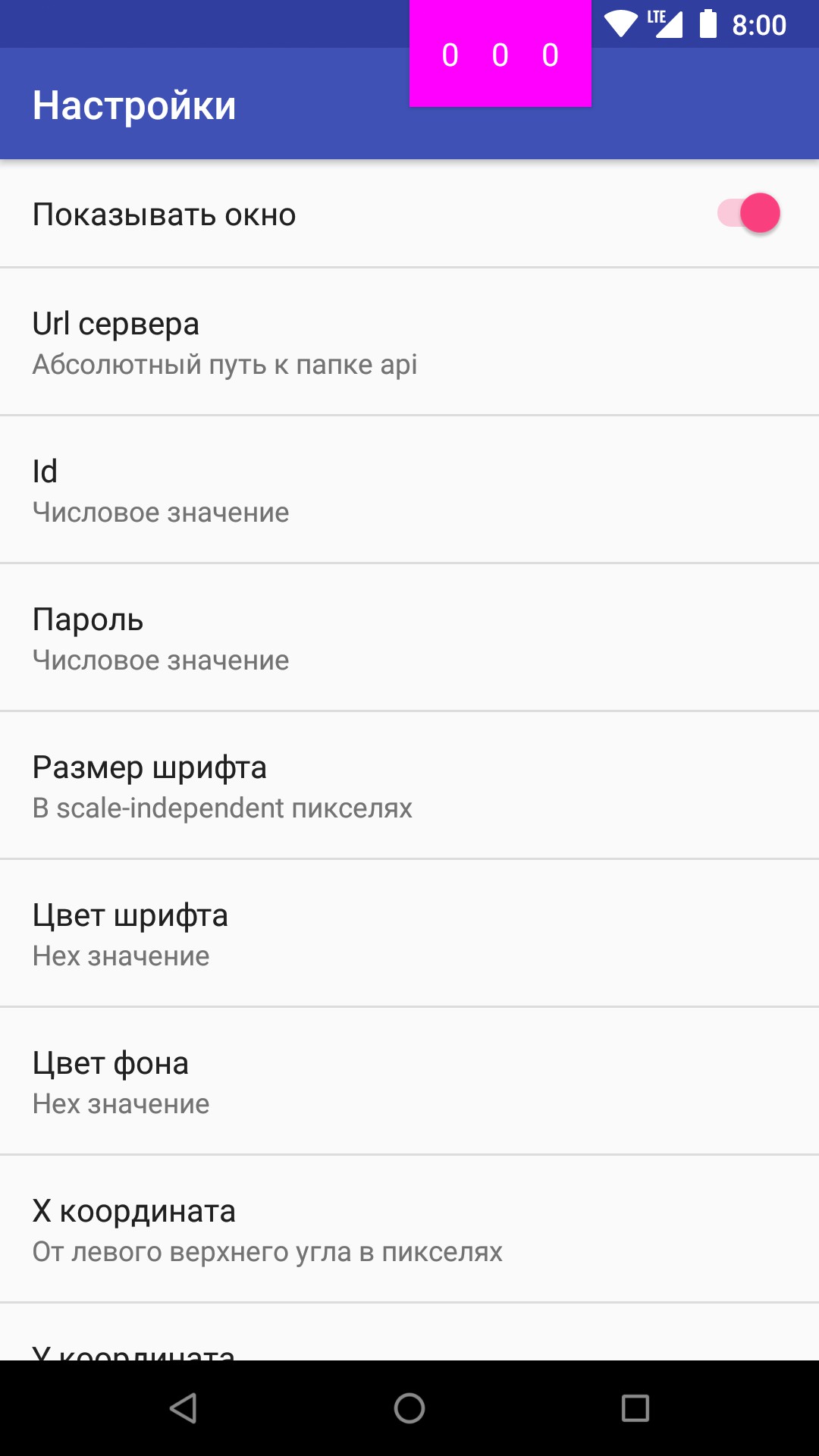Viewport: 819px width, 1456px height.
Task: Open the Цвет шрифта setting
Action: click(x=409, y=933)
